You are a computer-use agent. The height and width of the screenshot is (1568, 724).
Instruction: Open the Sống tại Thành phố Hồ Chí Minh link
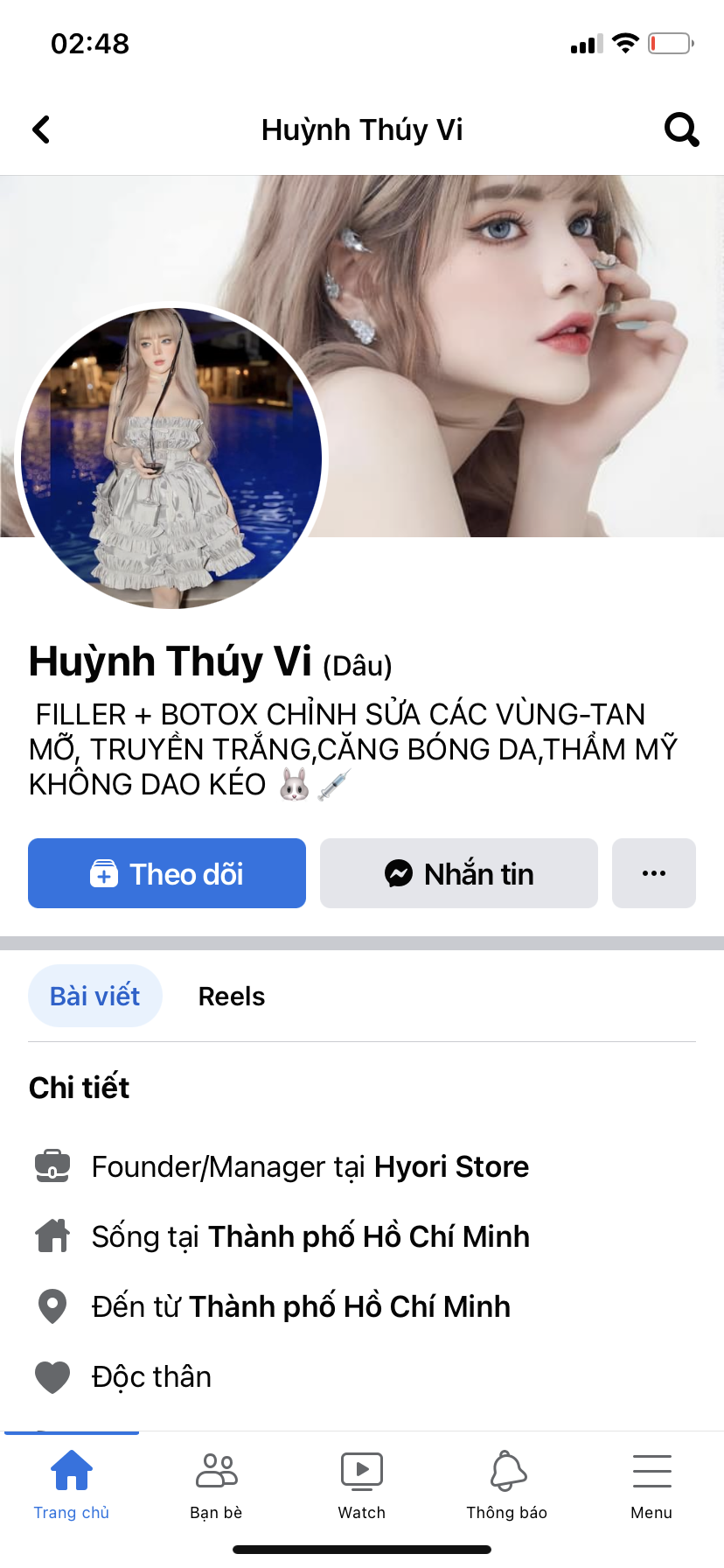pos(368,1236)
